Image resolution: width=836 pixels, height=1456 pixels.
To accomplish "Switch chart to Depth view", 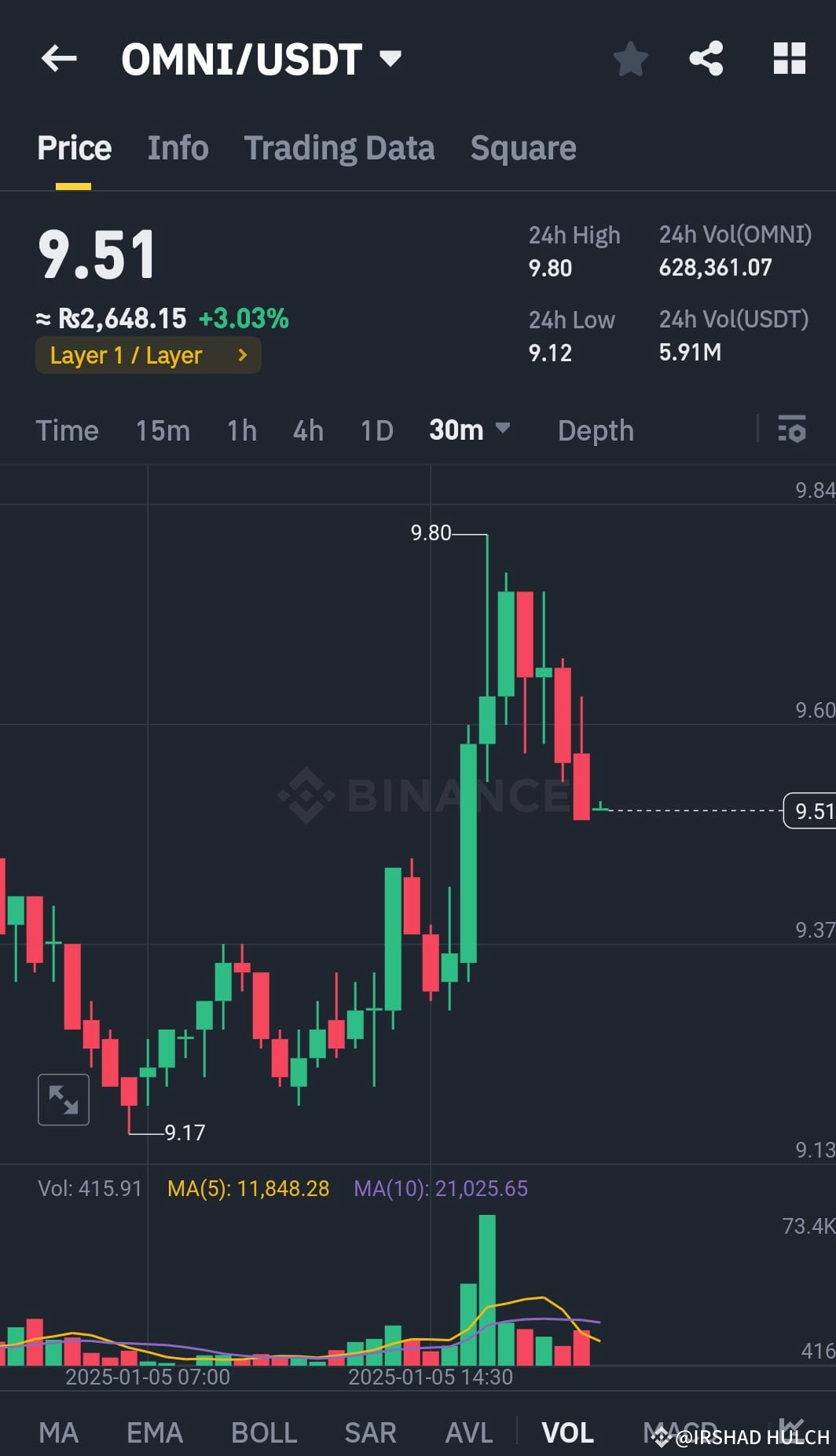I will coord(595,430).
